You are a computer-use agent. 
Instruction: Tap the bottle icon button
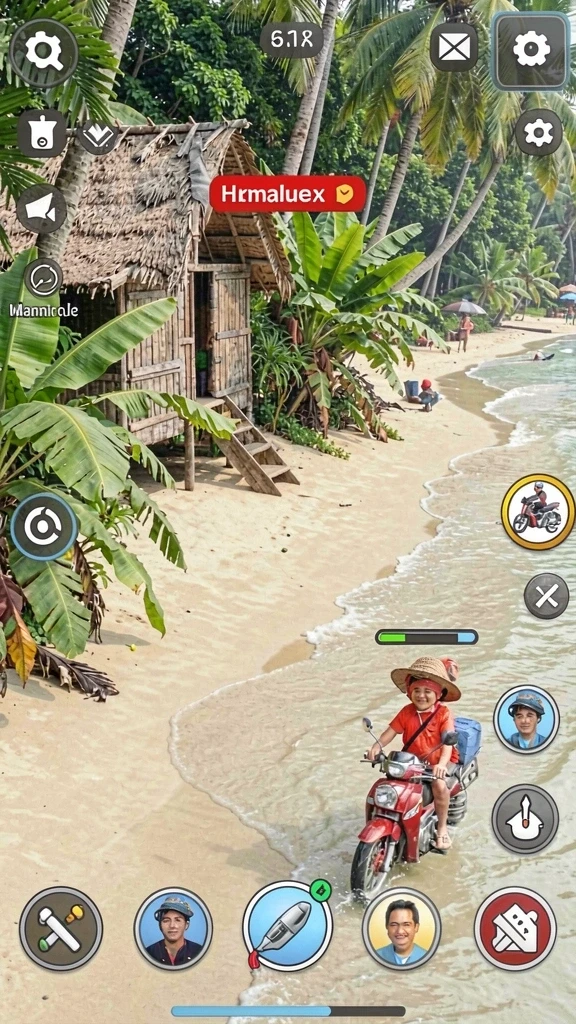click(x=42, y=133)
